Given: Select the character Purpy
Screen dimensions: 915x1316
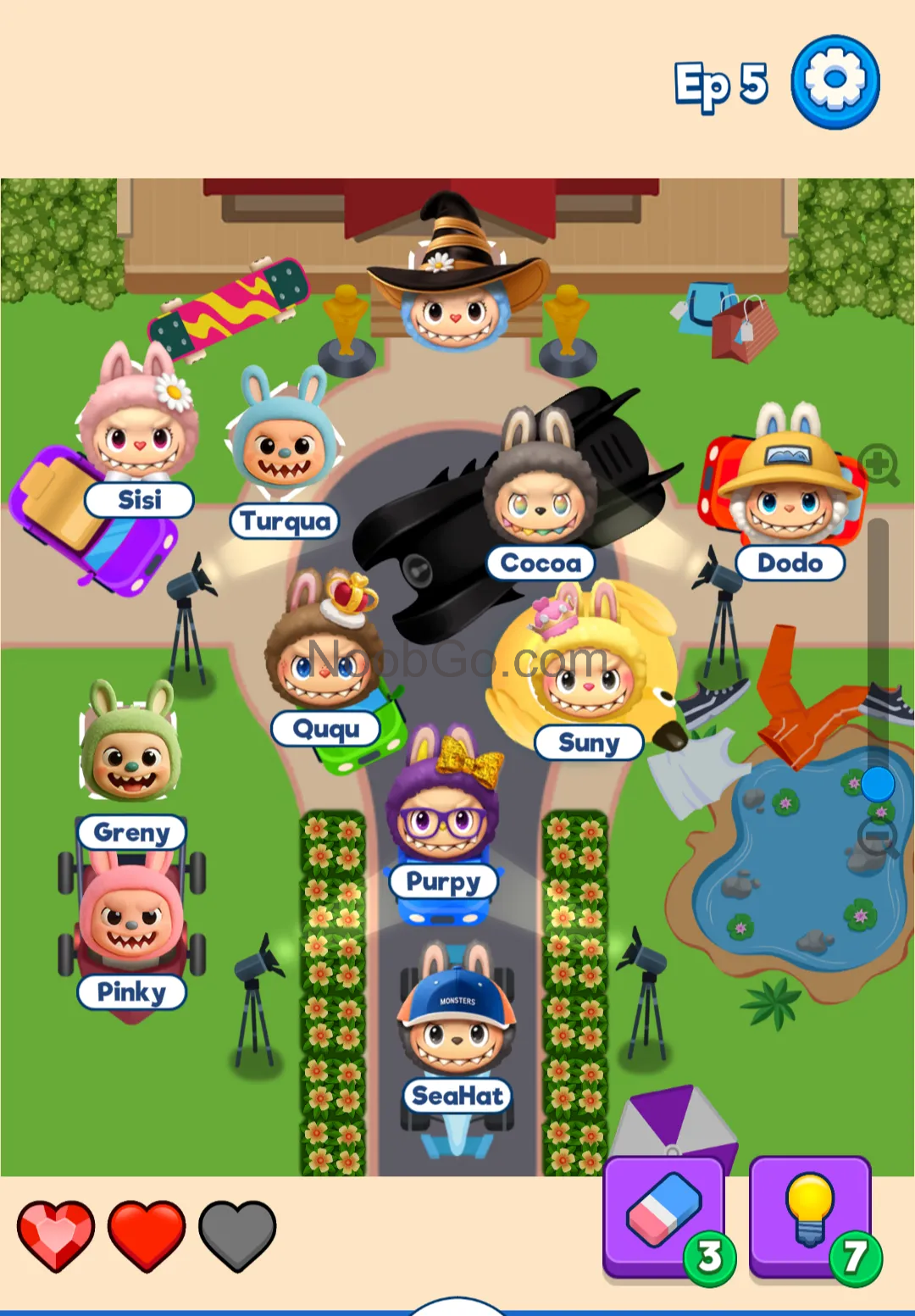Looking at the screenshot, I should 442,818.
